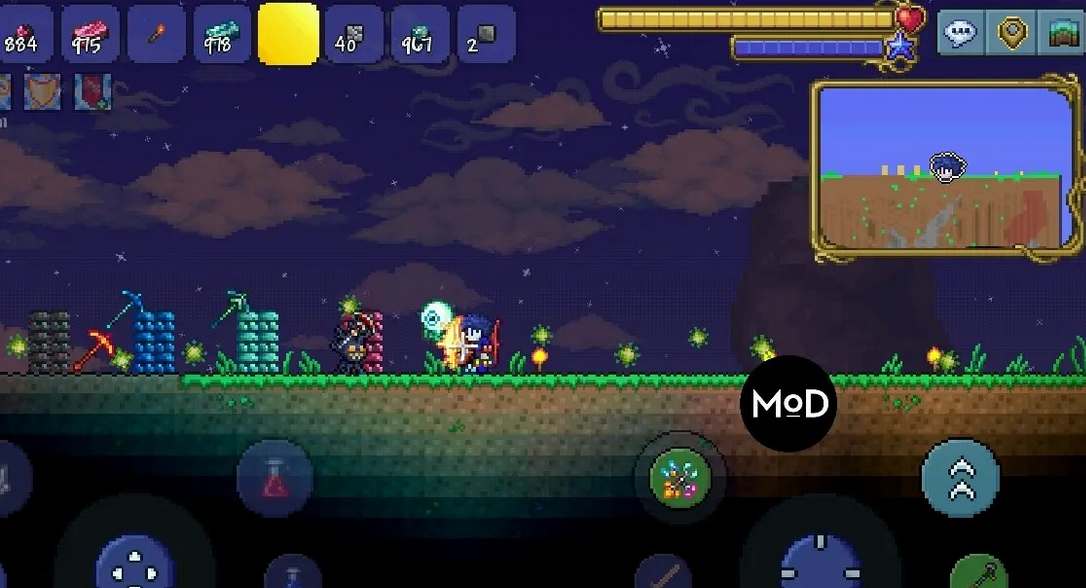Select the teal bar slot showing 978

[223, 34]
